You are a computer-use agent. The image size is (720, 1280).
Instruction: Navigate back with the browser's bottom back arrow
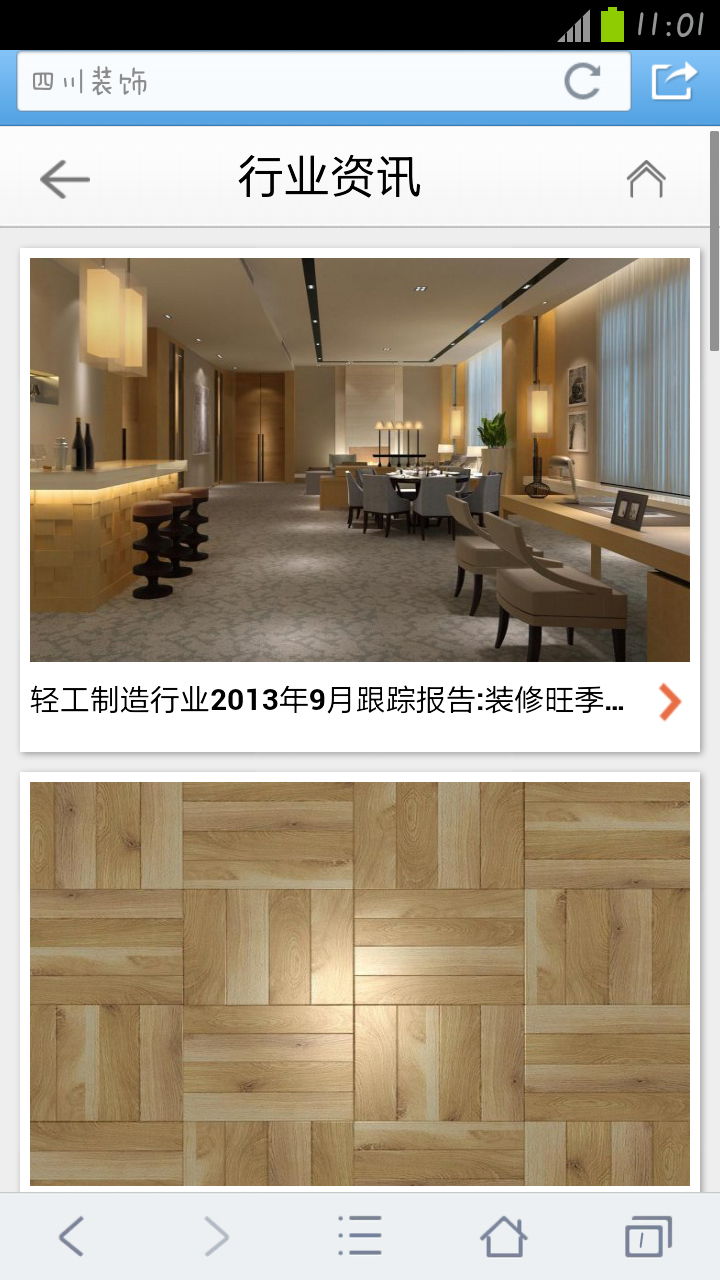pyautogui.click(x=71, y=1236)
